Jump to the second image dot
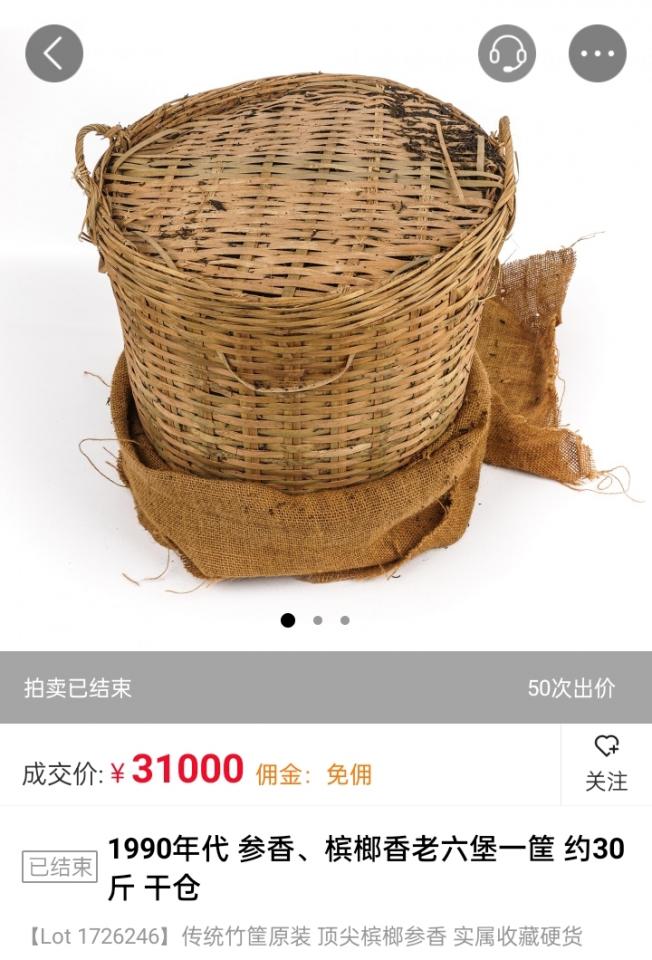 click(x=317, y=620)
